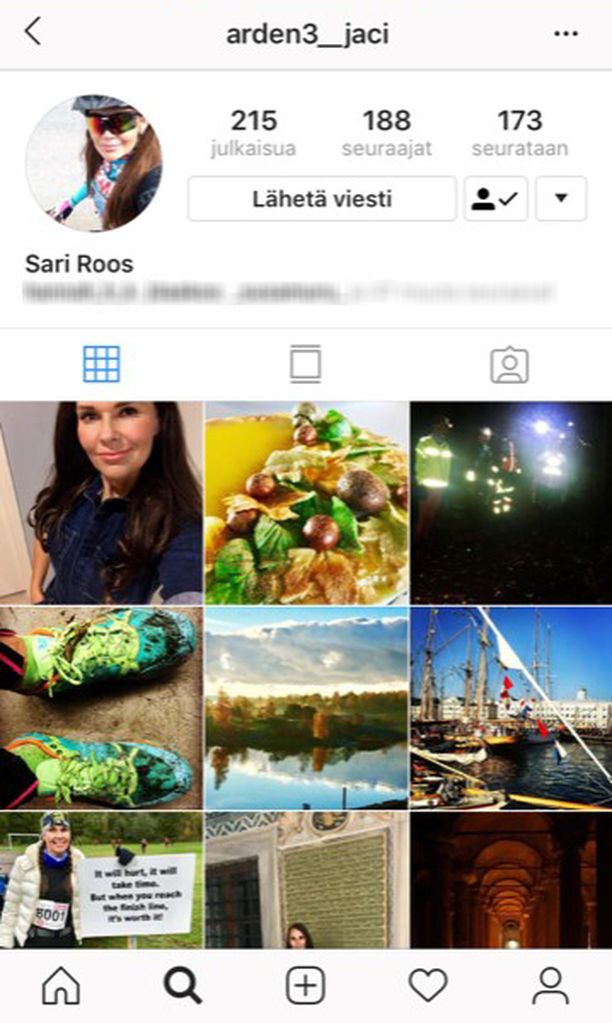Create a new post with plus icon

pos(306,986)
